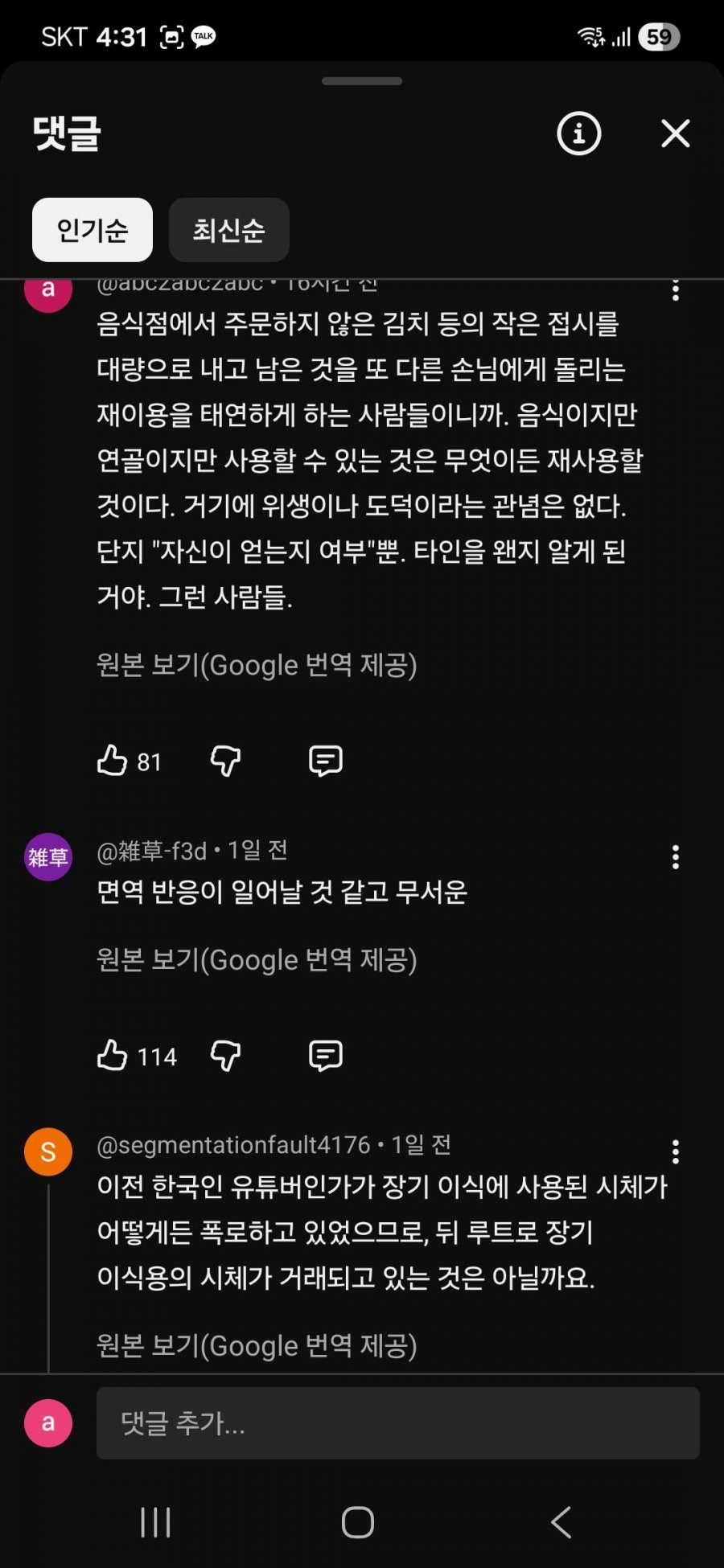Show original text of @雑草-f3d's comment
The height and width of the screenshot is (1568, 724).
(x=257, y=960)
